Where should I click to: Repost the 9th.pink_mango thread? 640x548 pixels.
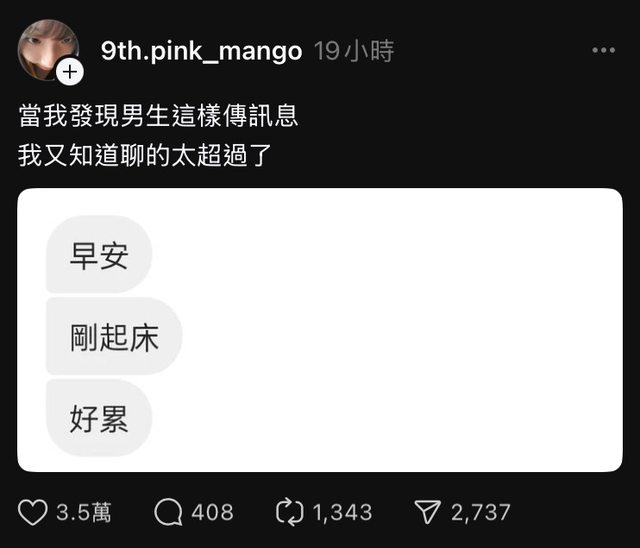click(289, 513)
